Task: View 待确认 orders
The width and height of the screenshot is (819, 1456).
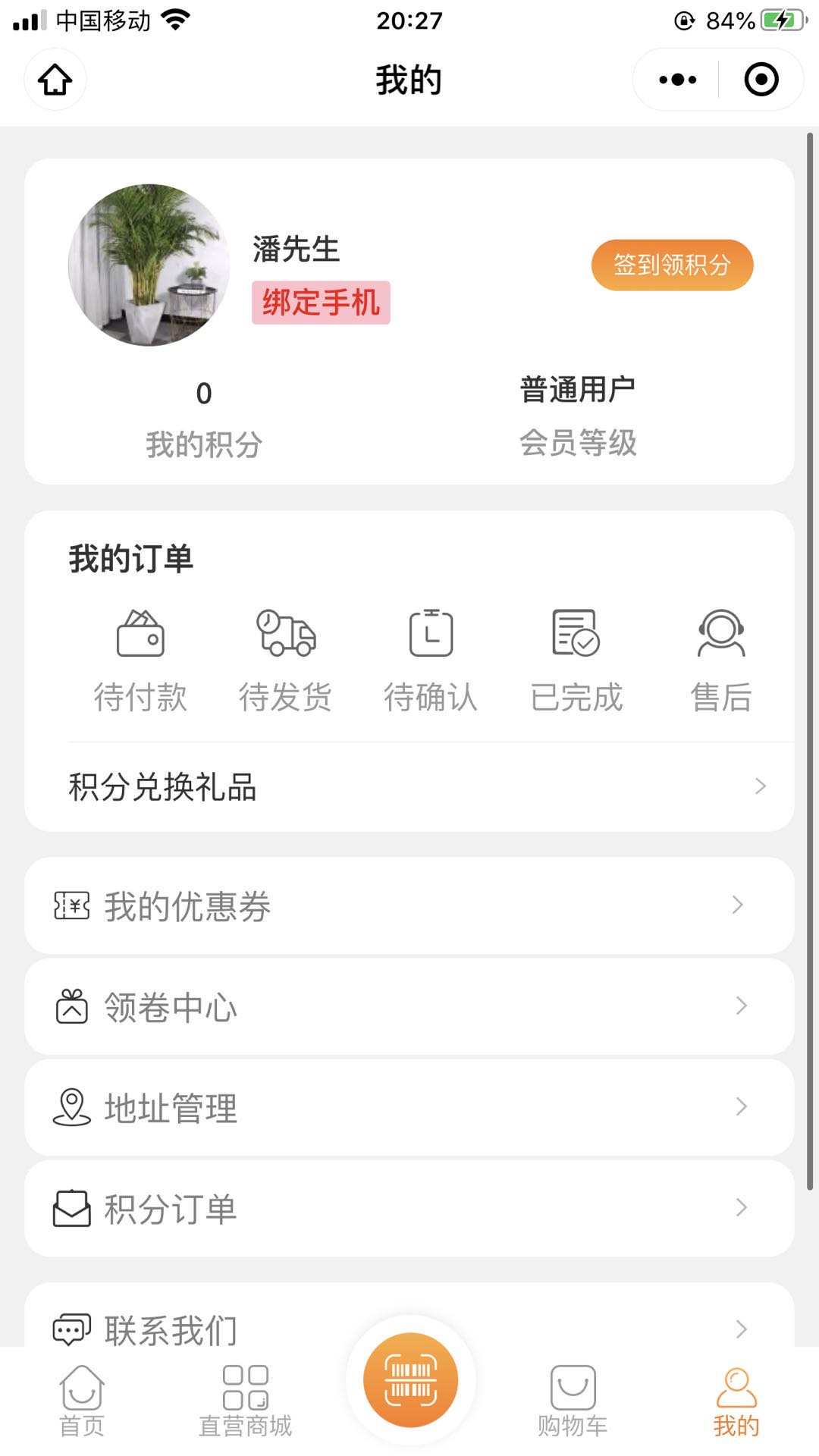Action: (431, 661)
